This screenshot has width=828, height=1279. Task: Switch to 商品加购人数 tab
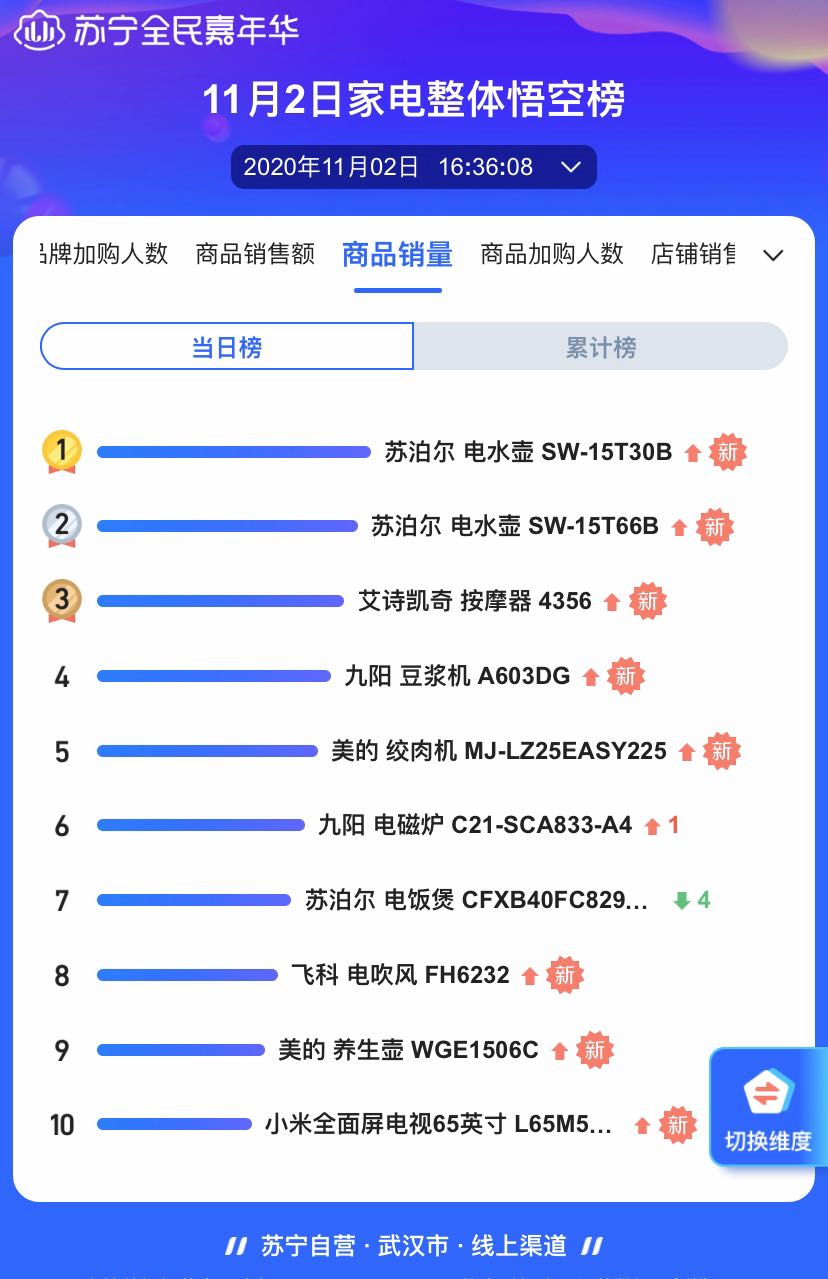552,254
